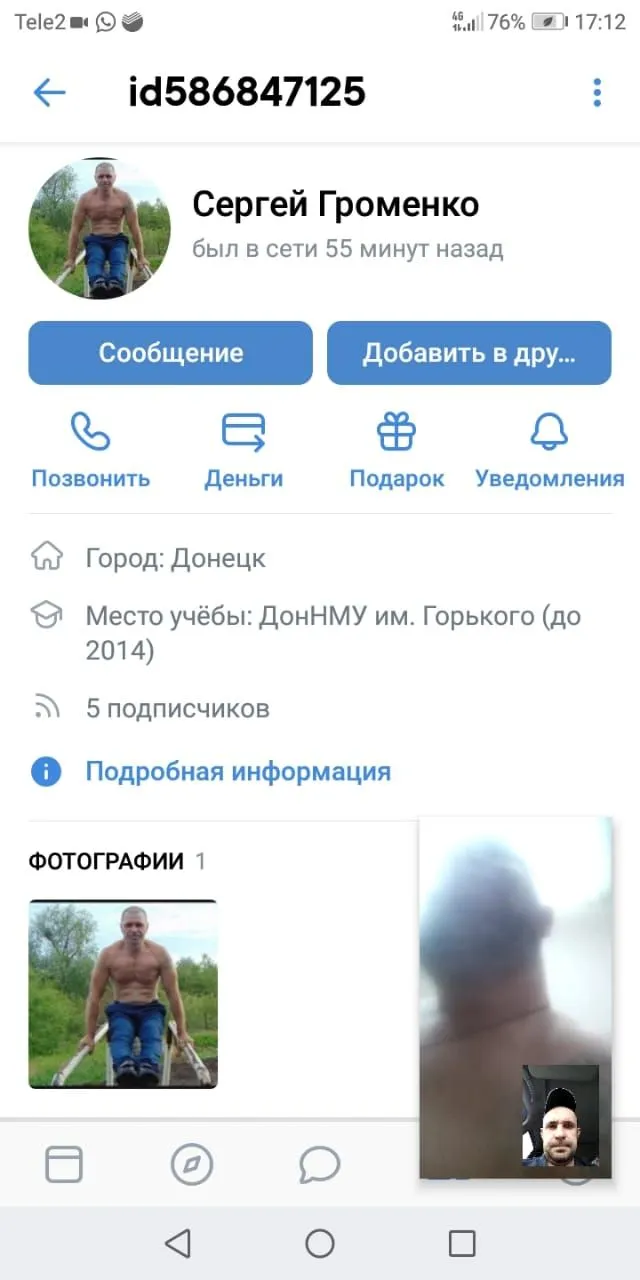Switch to the news feed tab

click(x=64, y=1164)
